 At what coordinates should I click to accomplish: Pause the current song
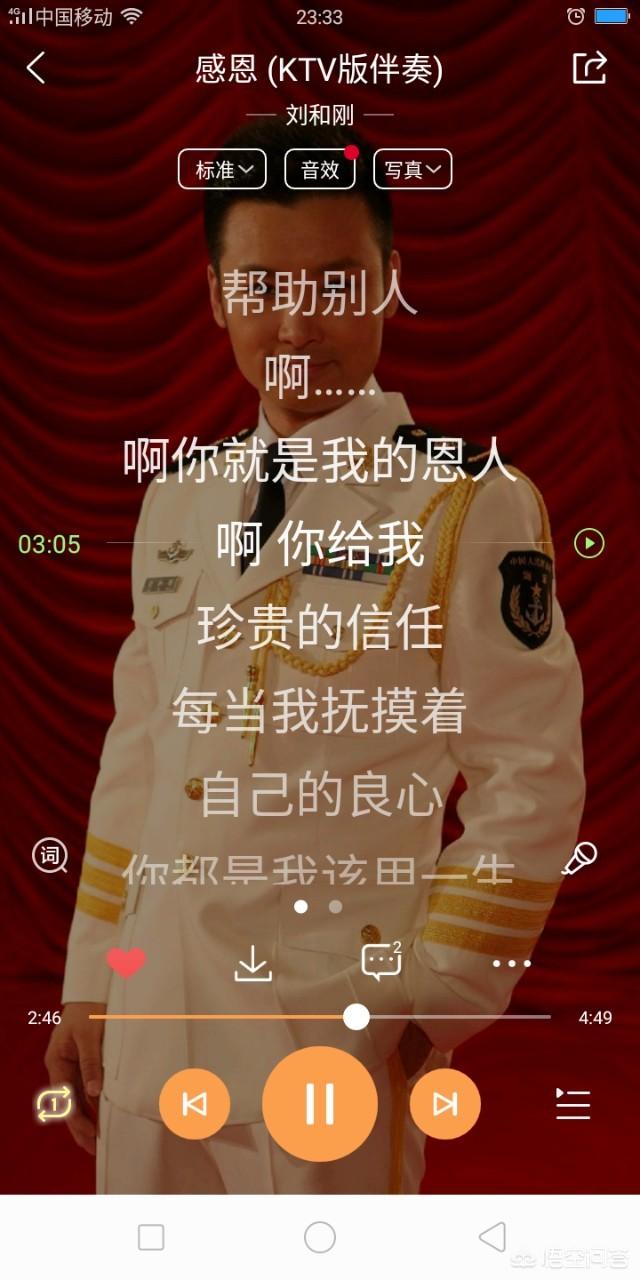(x=320, y=1104)
